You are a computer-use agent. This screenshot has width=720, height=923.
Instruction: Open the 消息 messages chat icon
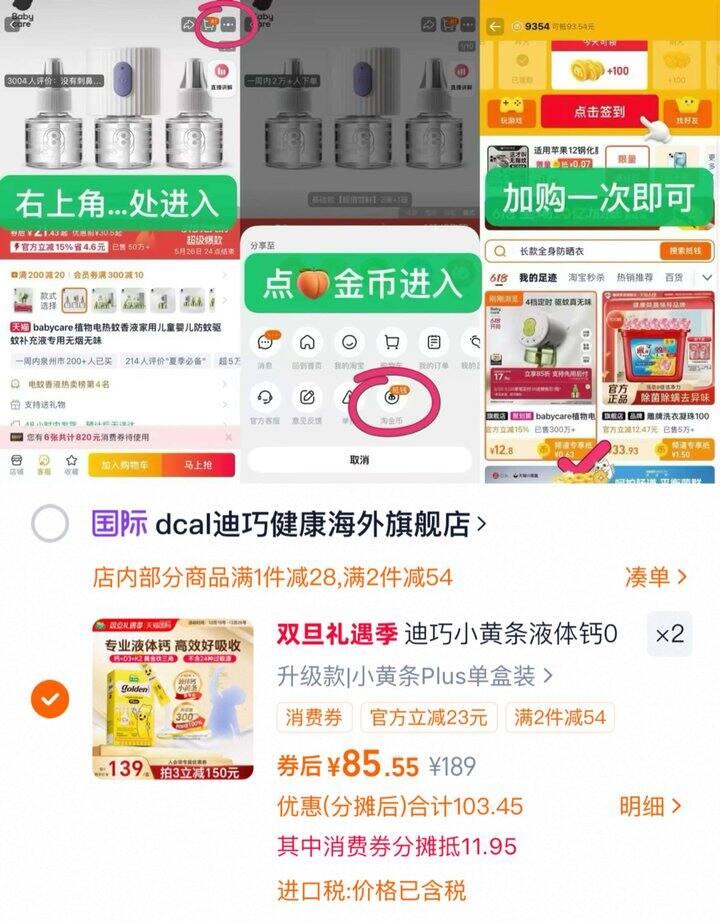click(265, 342)
